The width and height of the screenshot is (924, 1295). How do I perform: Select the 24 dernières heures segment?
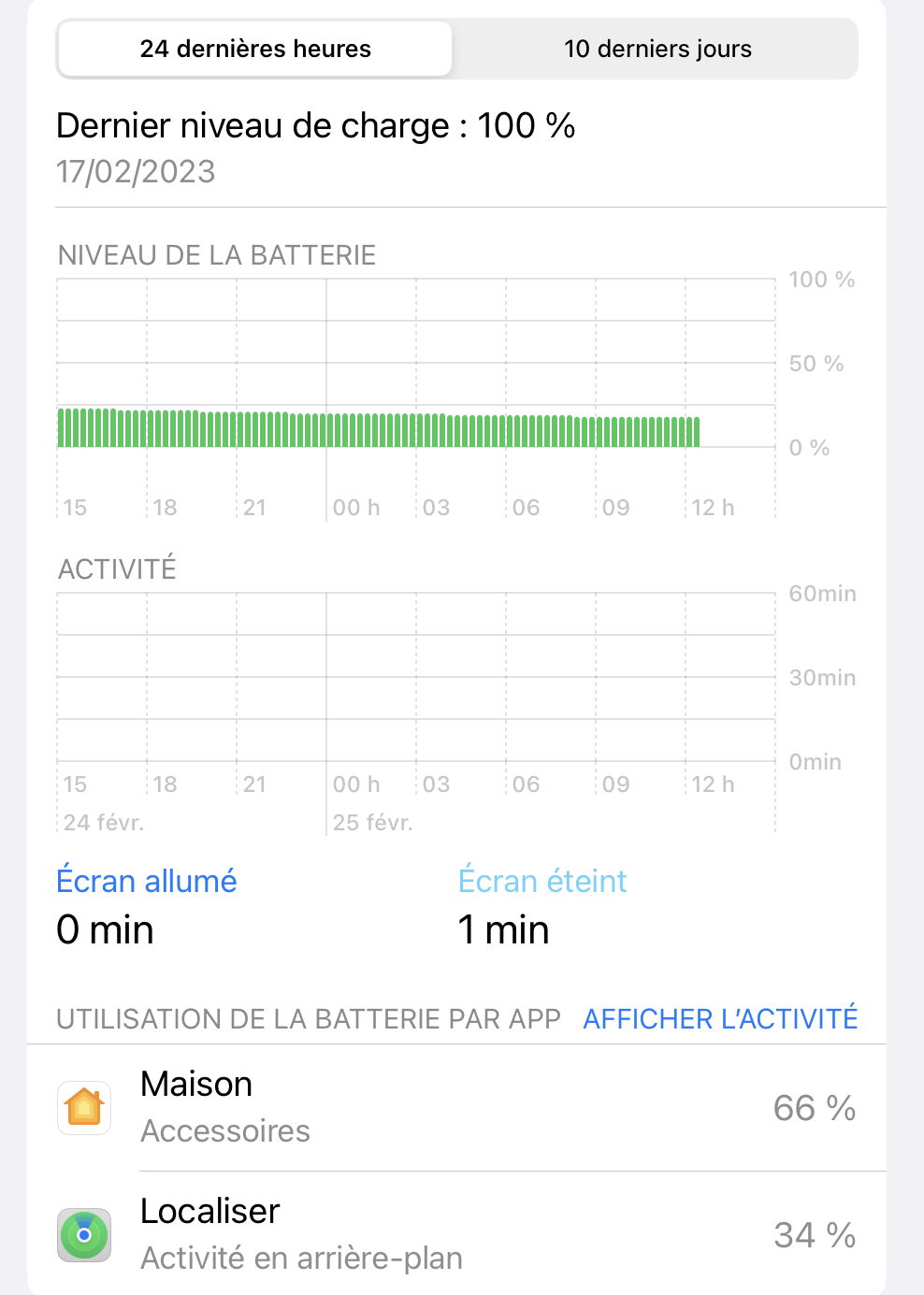[255, 49]
